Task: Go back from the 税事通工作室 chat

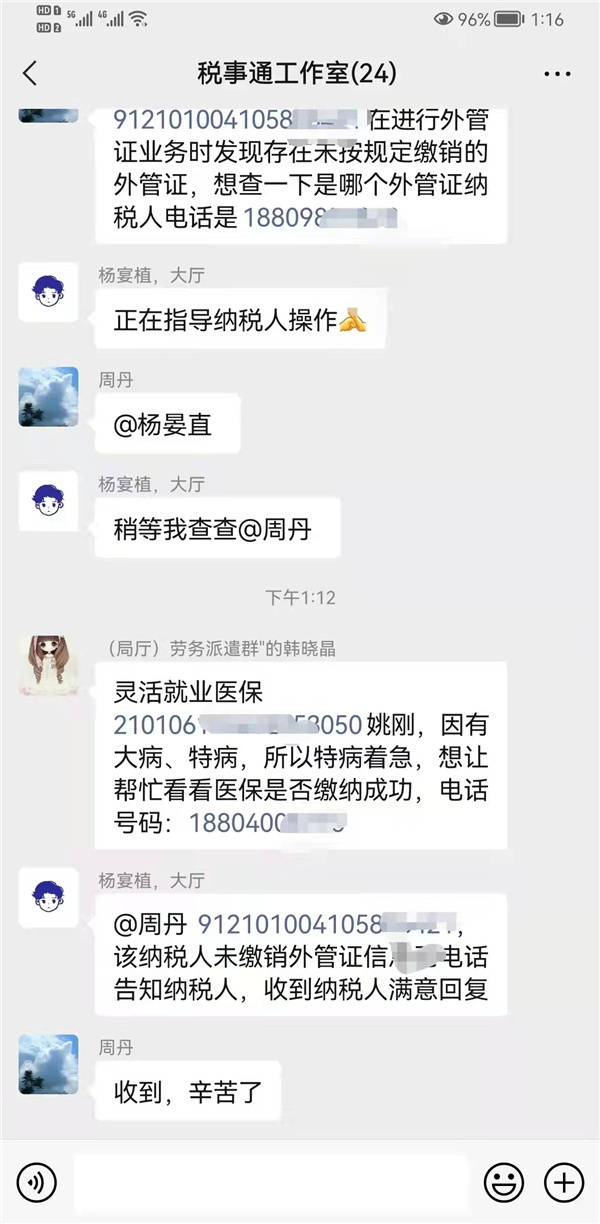Action: [x=30, y=73]
